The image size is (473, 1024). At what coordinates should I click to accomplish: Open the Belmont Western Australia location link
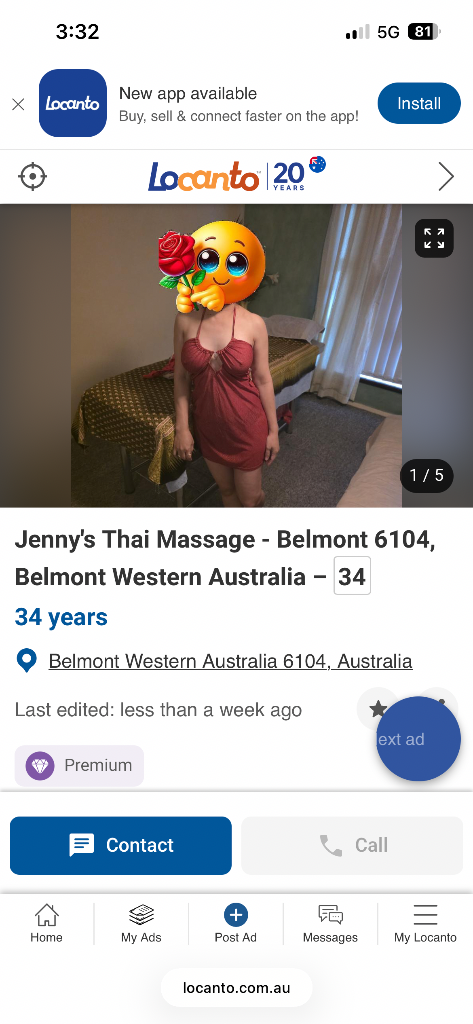click(230, 661)
